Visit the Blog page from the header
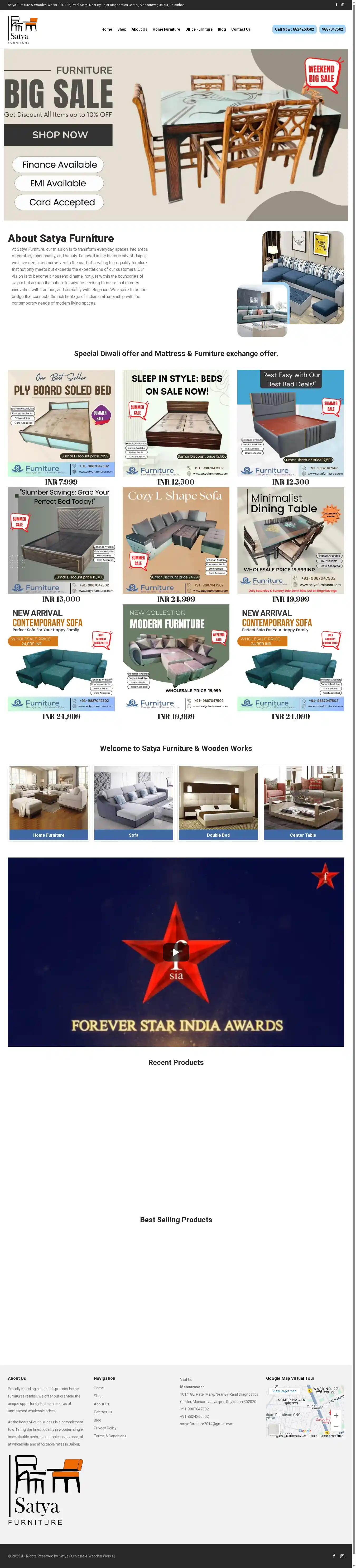The image size is (356, 1568). (x=222, y=29)
